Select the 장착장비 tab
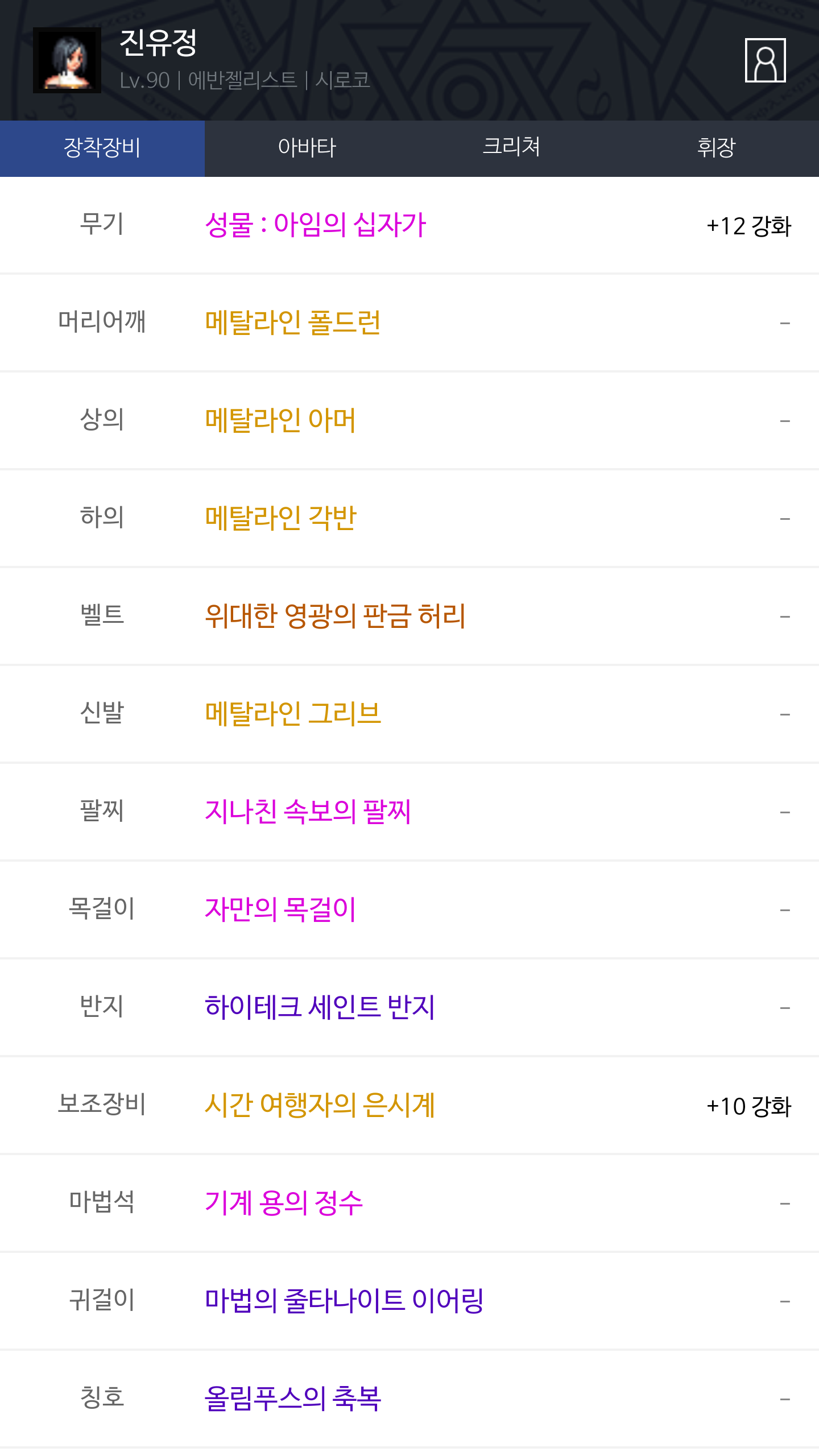Image resolution: width=819 pixels, height=1456 pixels. tap(102, 148)
